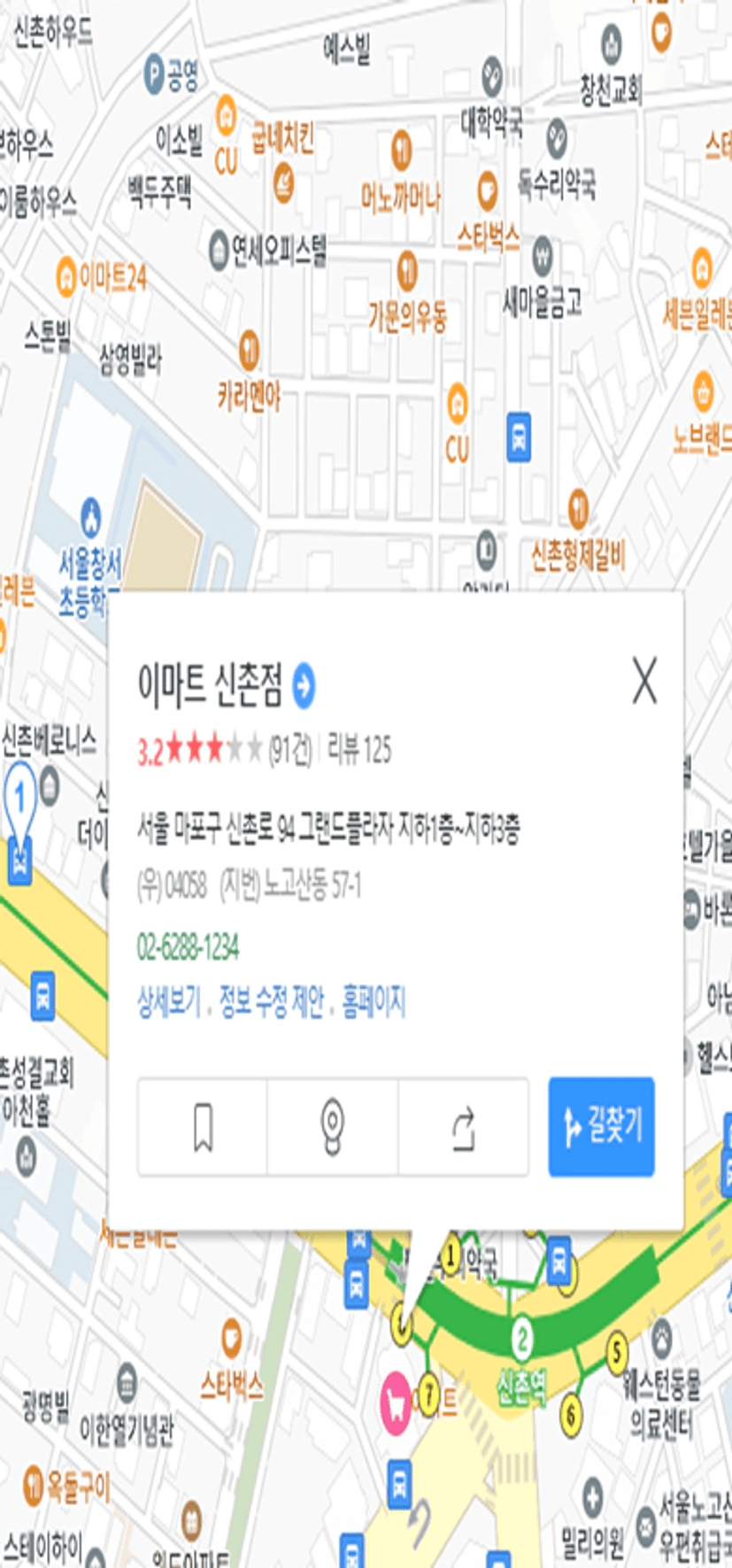Start directions with the 길찾기 button

point(602,1127)
